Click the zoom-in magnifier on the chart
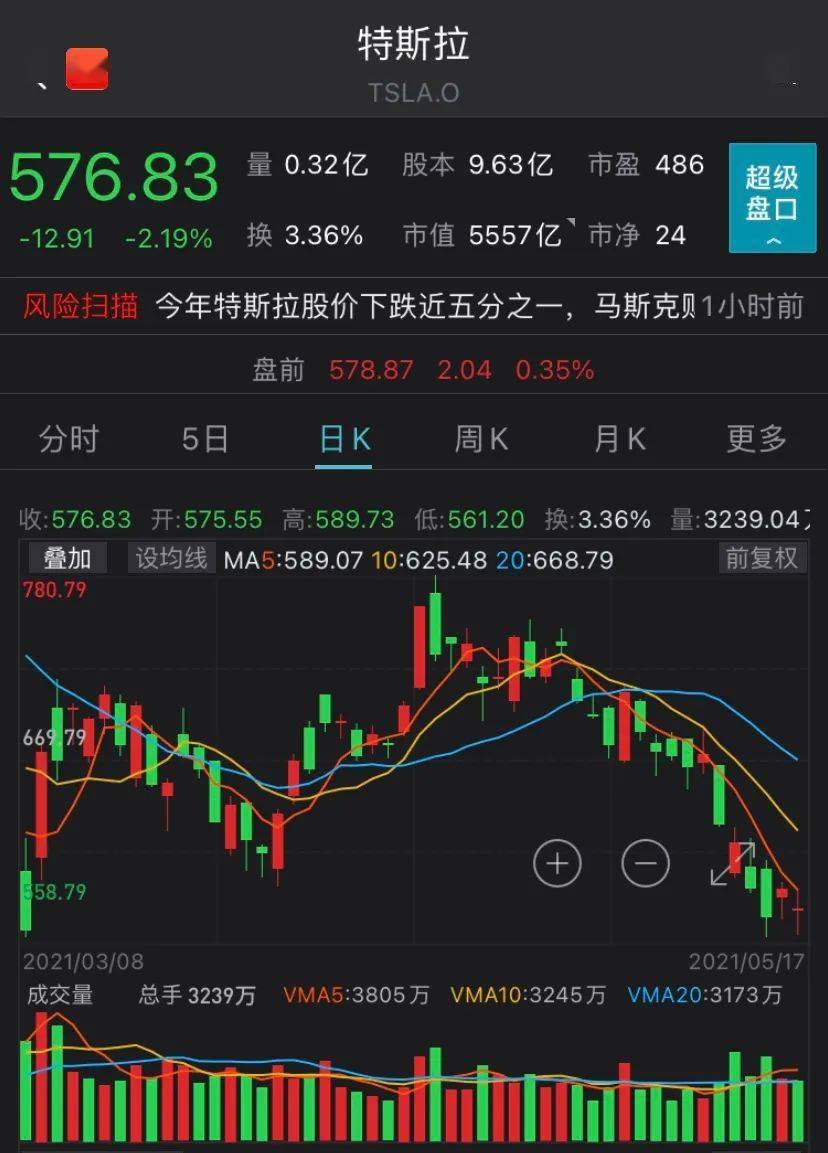 click(x=557, y=862)
